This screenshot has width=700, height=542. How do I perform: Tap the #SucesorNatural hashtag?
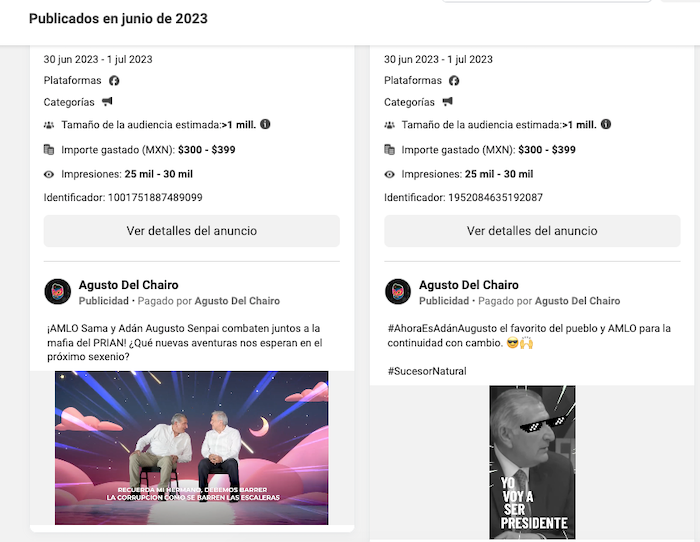click(x=427, y=371)
